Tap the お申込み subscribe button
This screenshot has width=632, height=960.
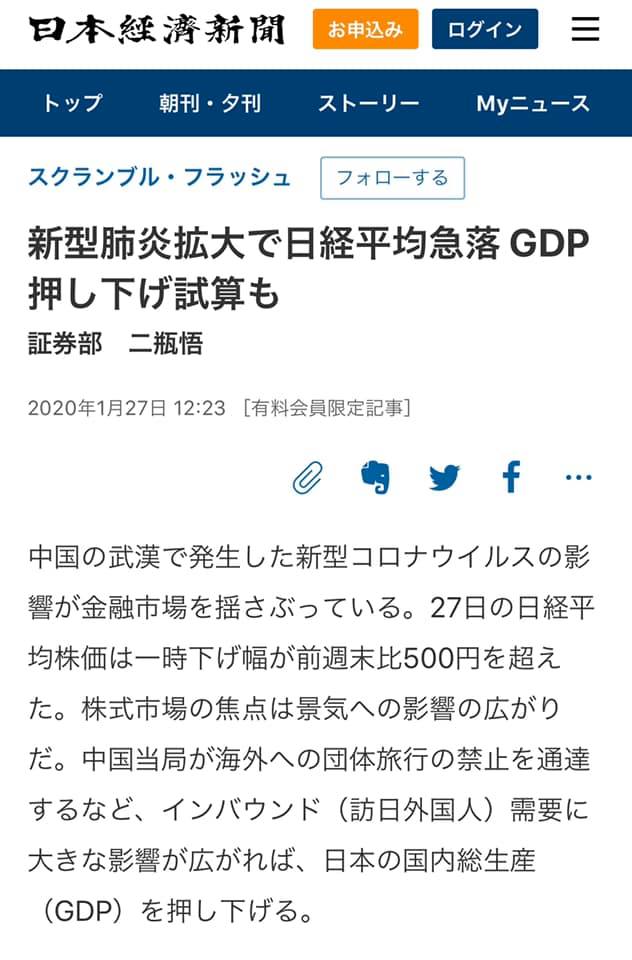pos(365,30)
